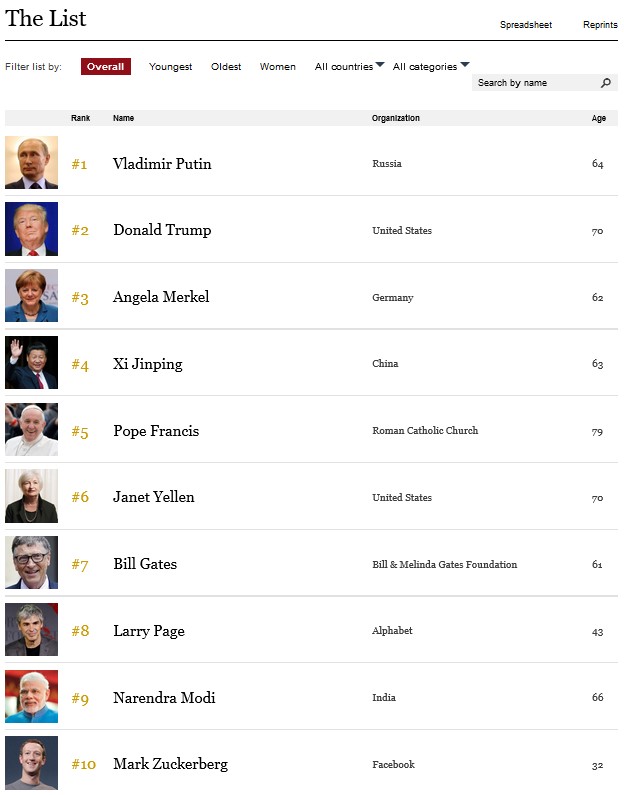The height and width of the screenshot is (795, 624).
Task: Open Pope Francis's profile row
Action: pyautogui.click(x=156, y=431)
